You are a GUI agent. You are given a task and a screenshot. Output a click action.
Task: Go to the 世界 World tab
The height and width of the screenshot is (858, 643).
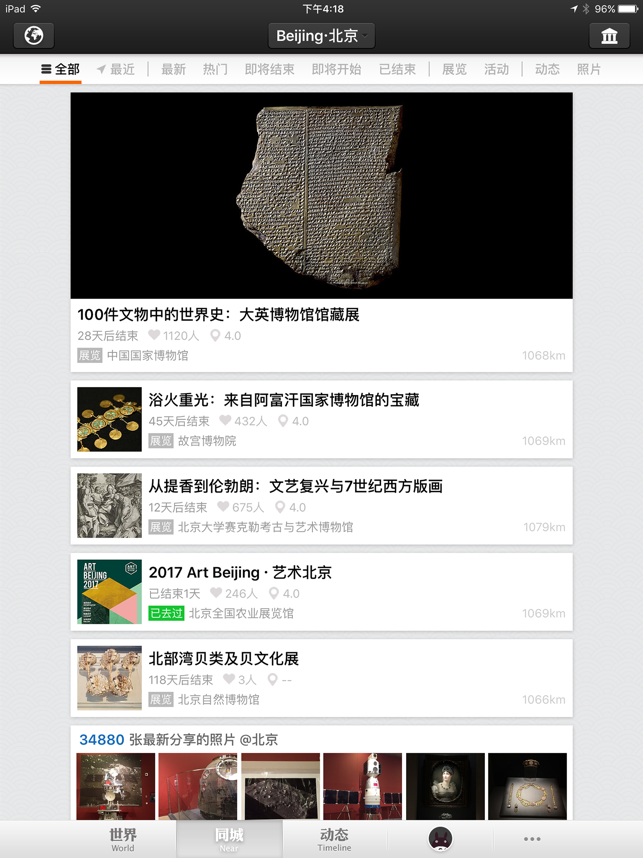pos(123,839)
